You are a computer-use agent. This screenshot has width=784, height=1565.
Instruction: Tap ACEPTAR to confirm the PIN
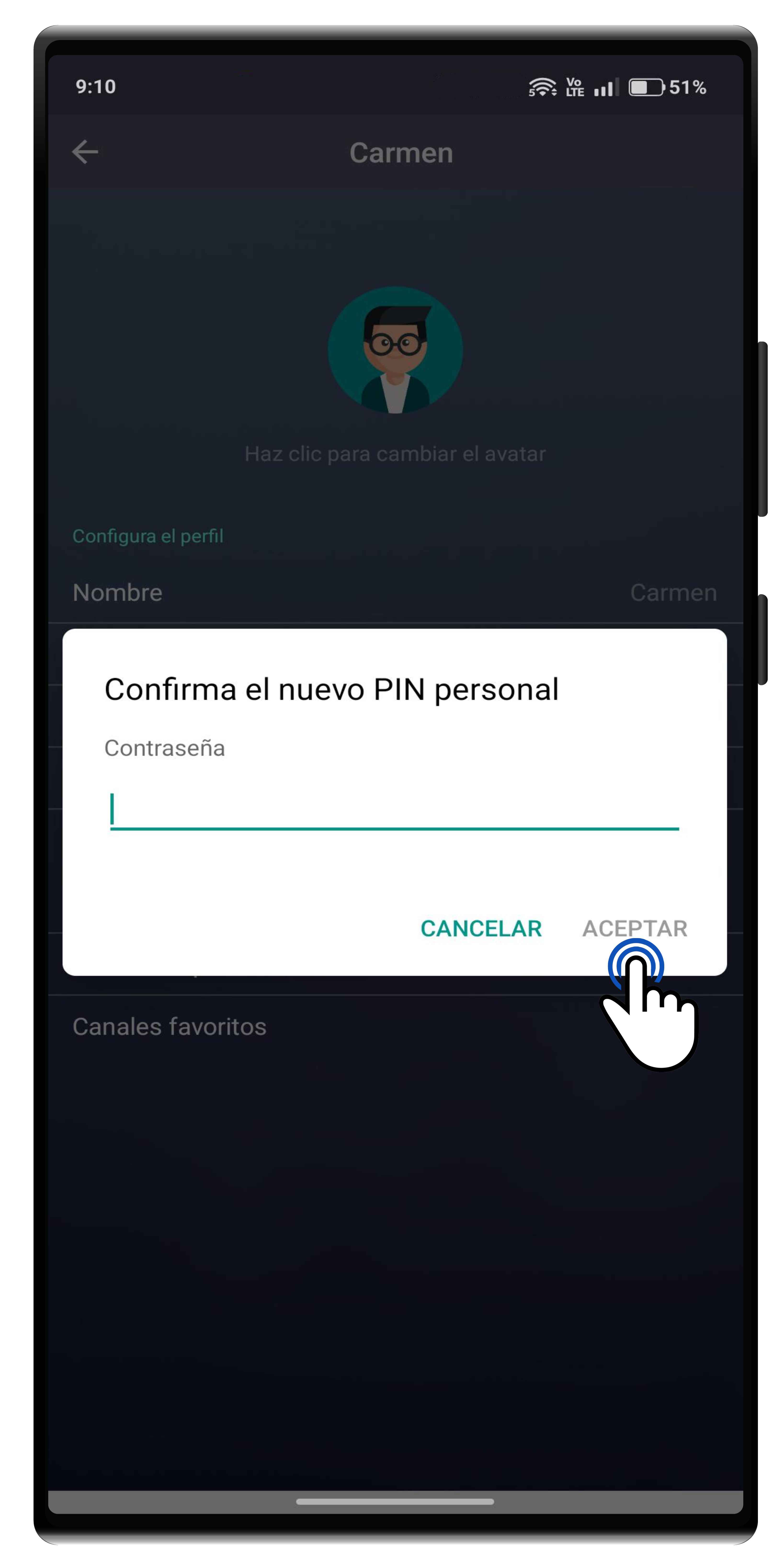[x=634, y=928]
